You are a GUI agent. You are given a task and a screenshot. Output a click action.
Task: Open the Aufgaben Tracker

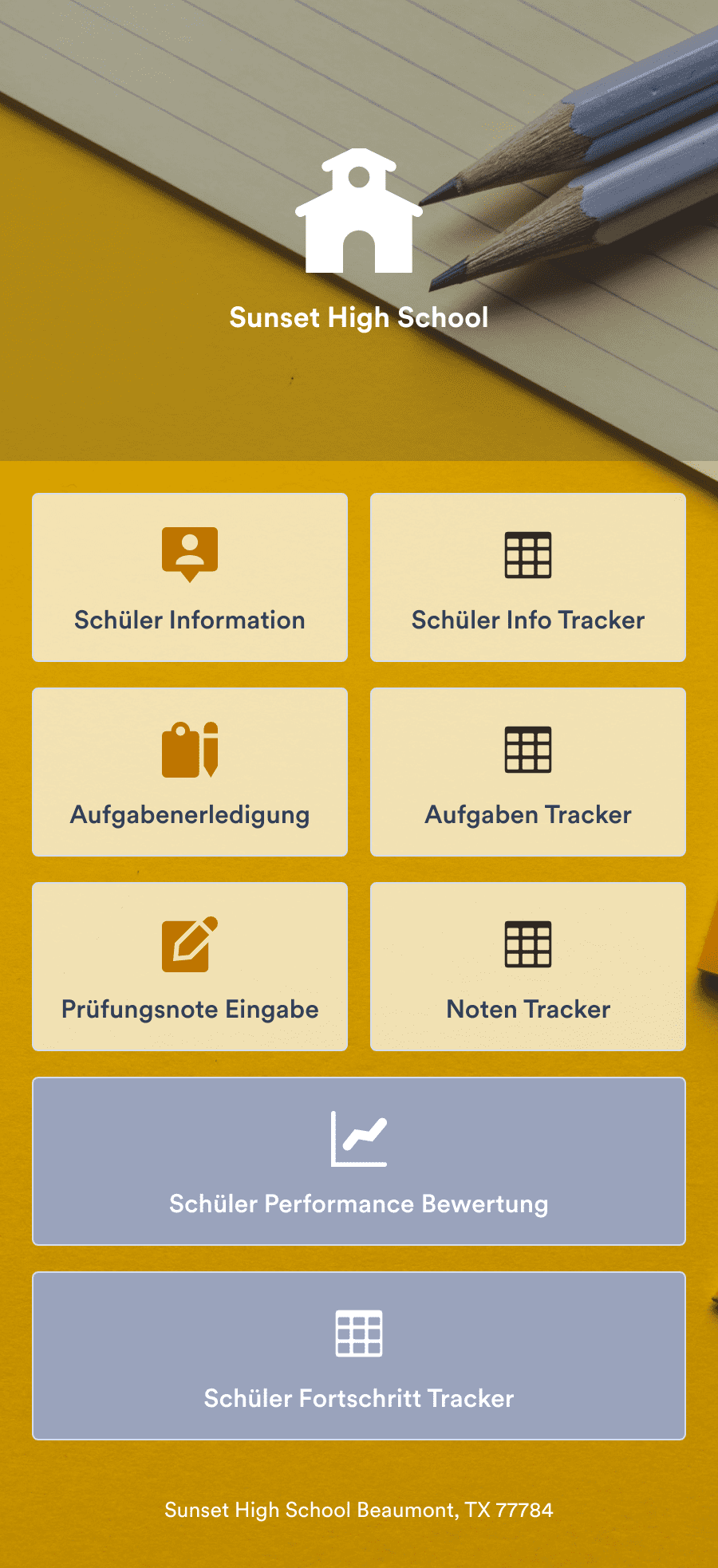pos(528,772)
